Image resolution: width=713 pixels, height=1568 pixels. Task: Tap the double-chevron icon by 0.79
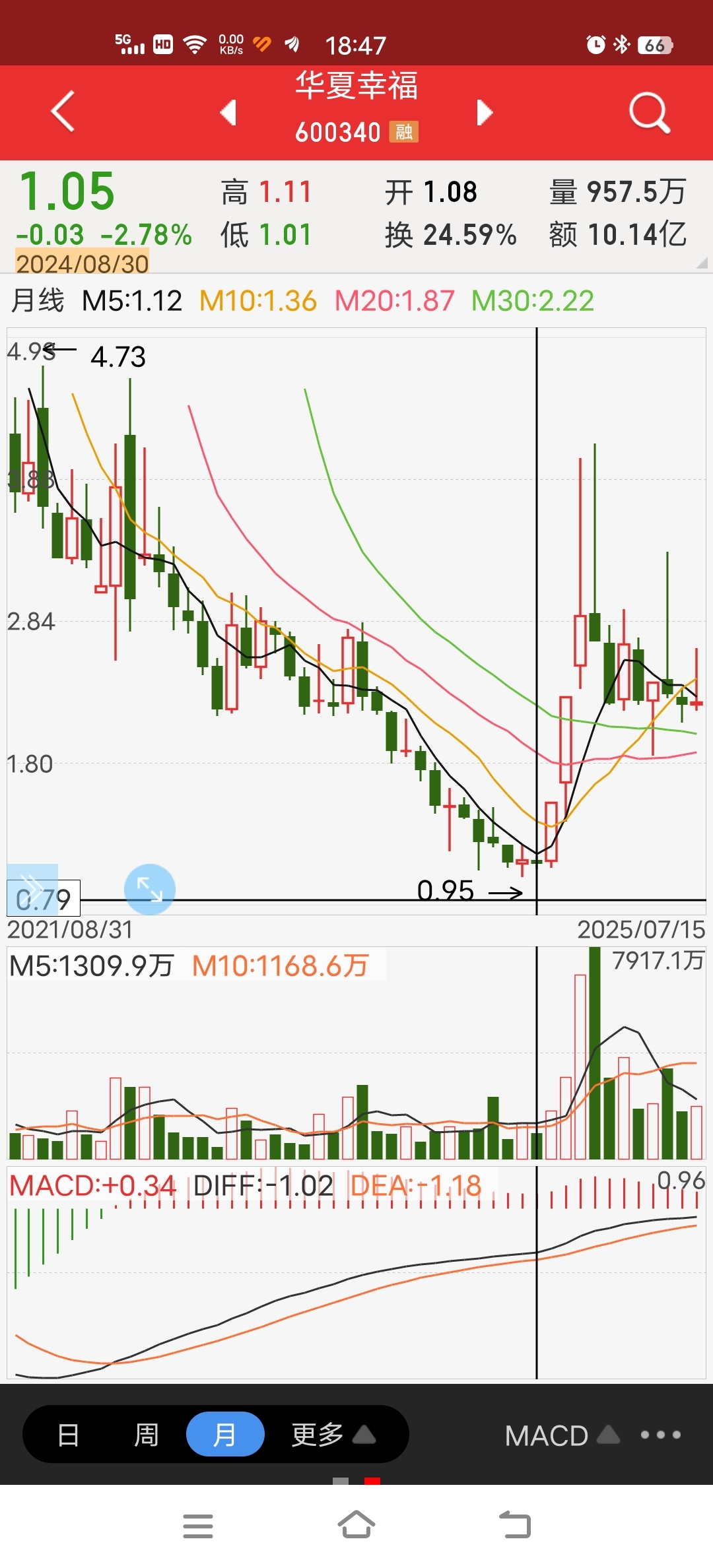pos(32,884)
